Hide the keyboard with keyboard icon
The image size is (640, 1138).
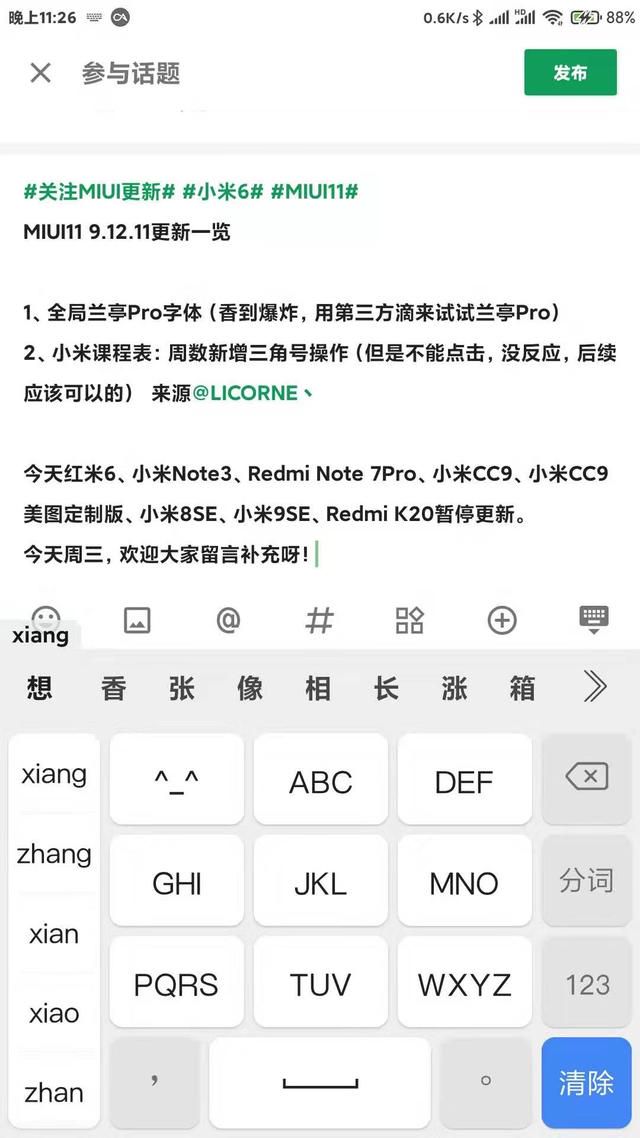(594, 621)
